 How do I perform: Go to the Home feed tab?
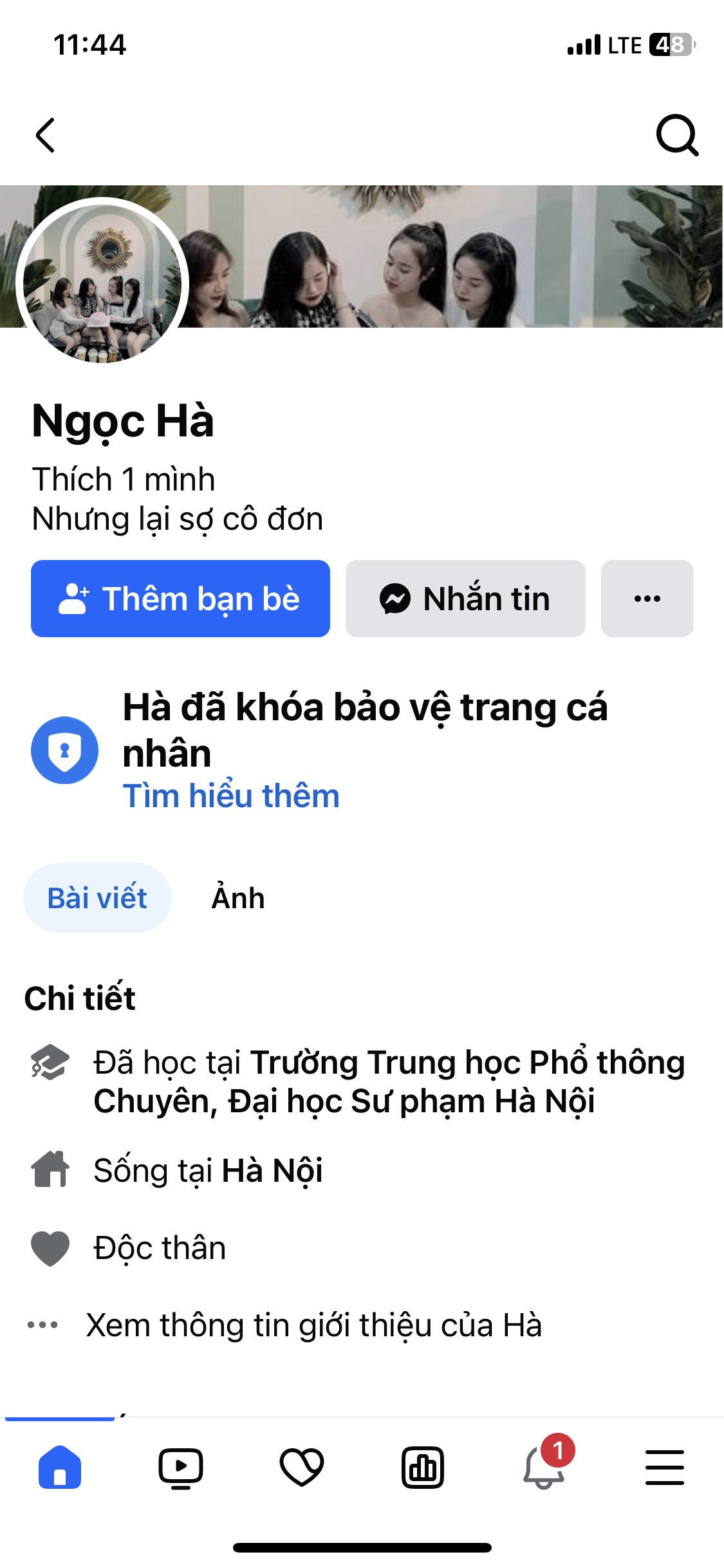60,1468
